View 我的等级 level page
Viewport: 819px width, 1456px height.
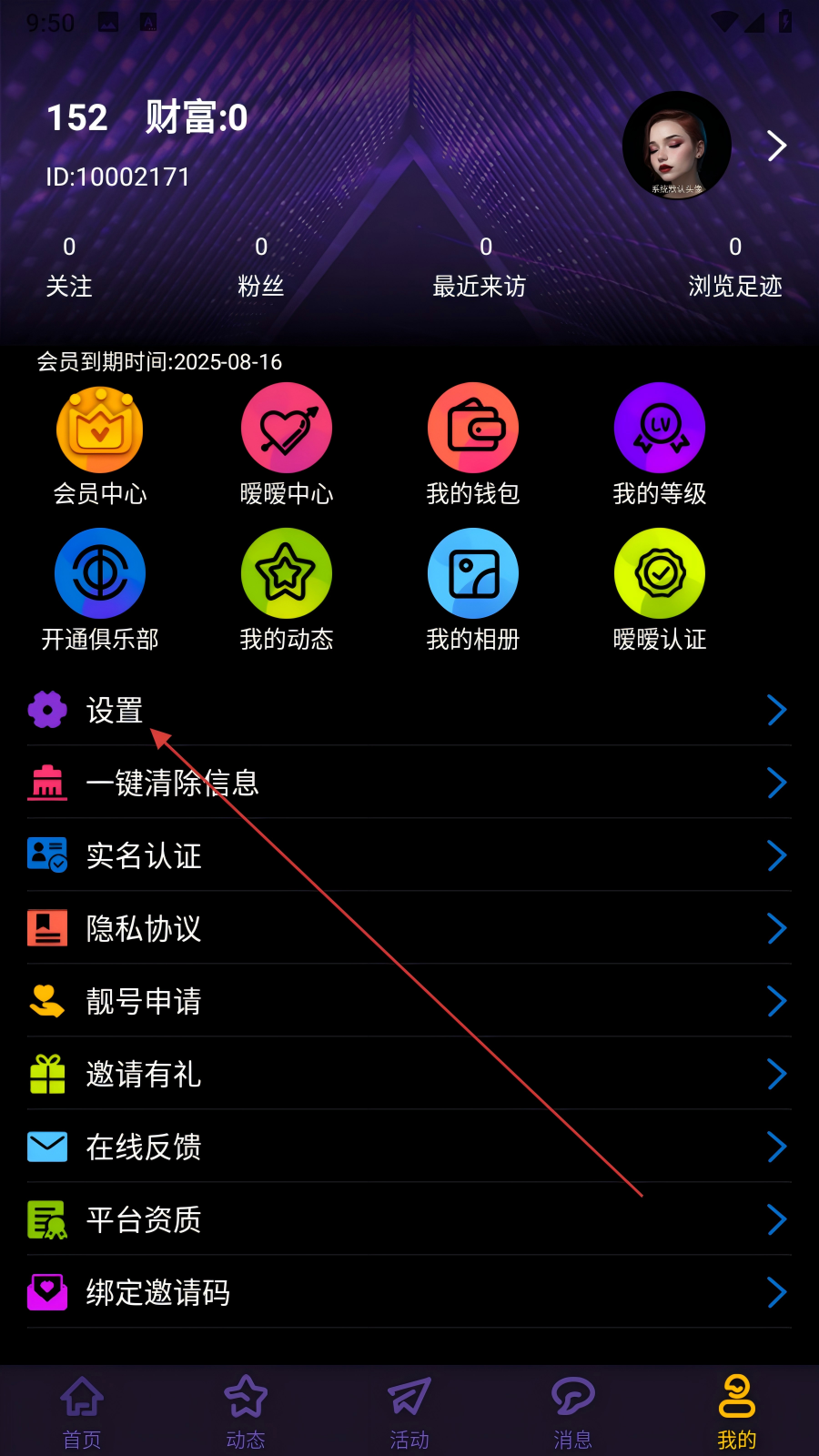tap(660, 445)
